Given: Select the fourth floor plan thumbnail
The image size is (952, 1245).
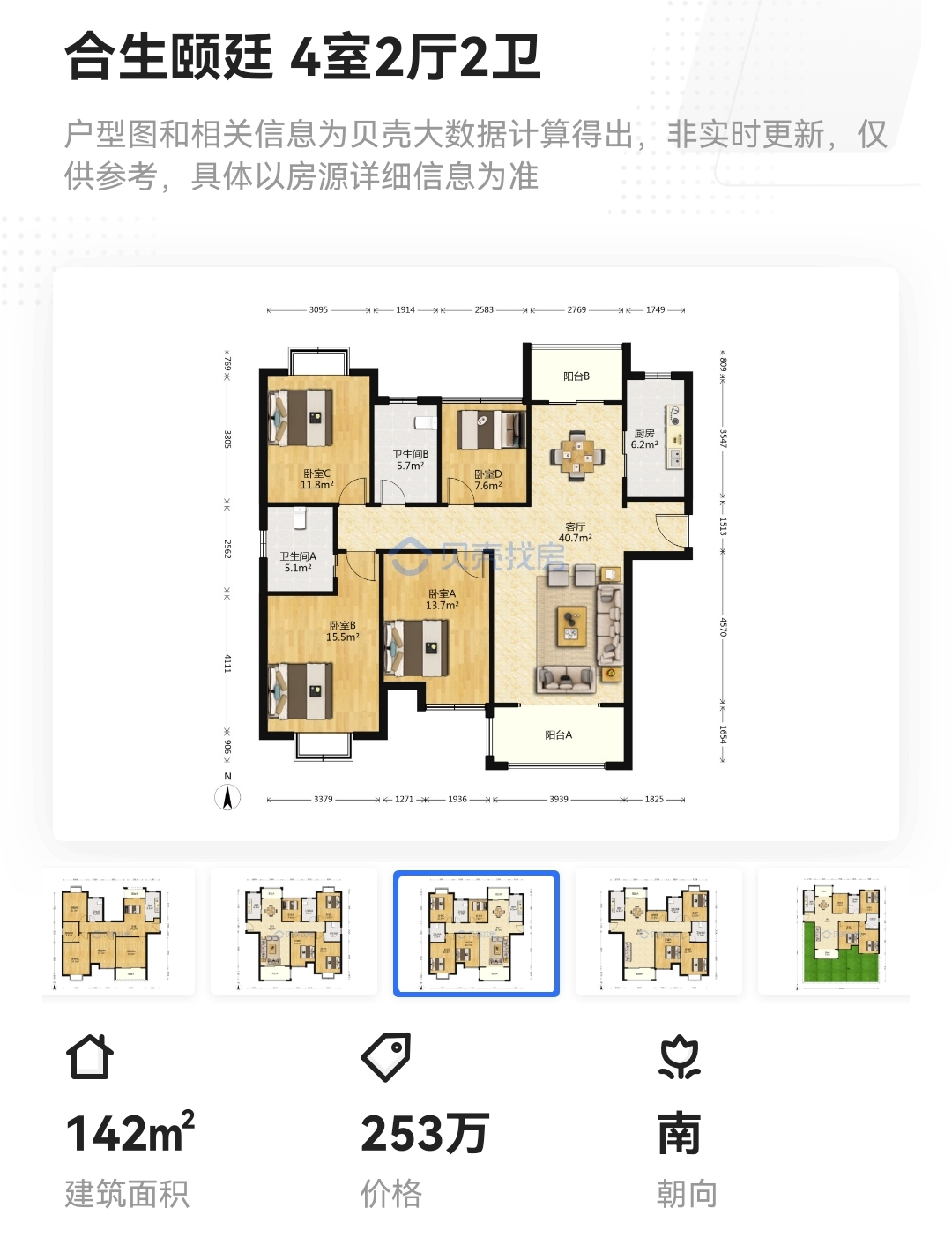Looking at the screenshot, I should pos(658,932).
